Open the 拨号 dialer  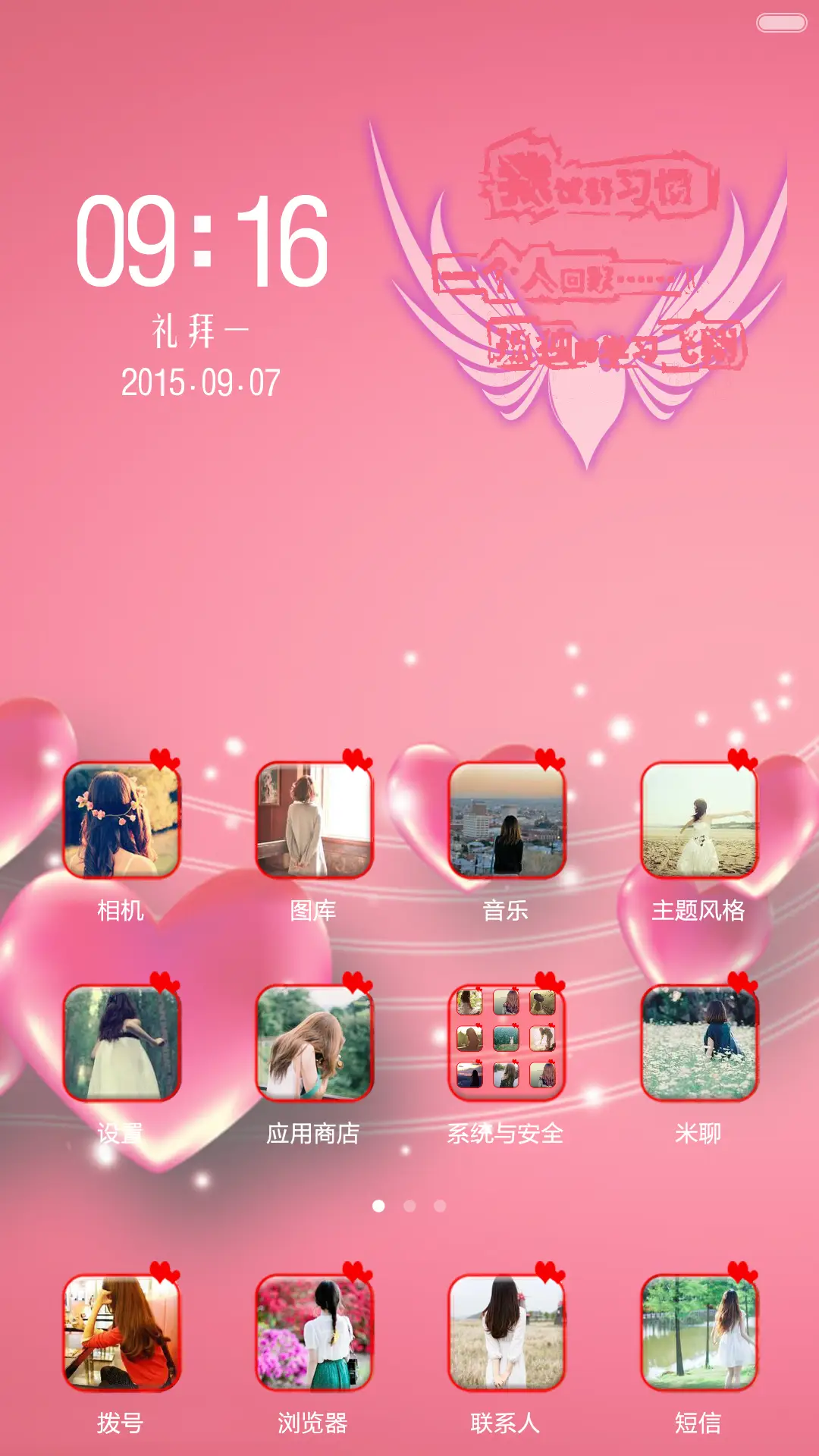coord(121,1333)
